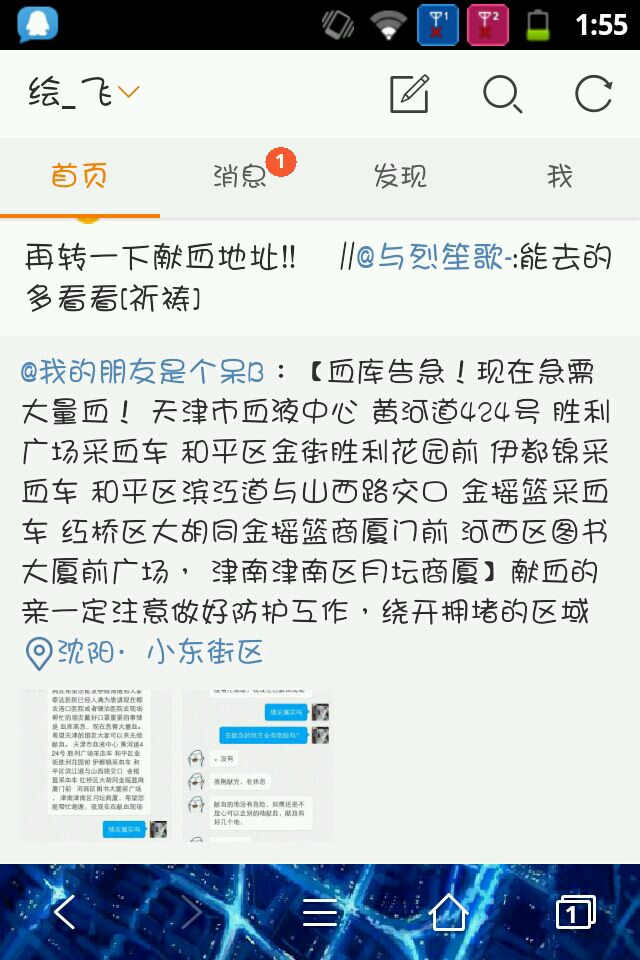Open the account switcher dropdown 绘_飞

[85, 93]
